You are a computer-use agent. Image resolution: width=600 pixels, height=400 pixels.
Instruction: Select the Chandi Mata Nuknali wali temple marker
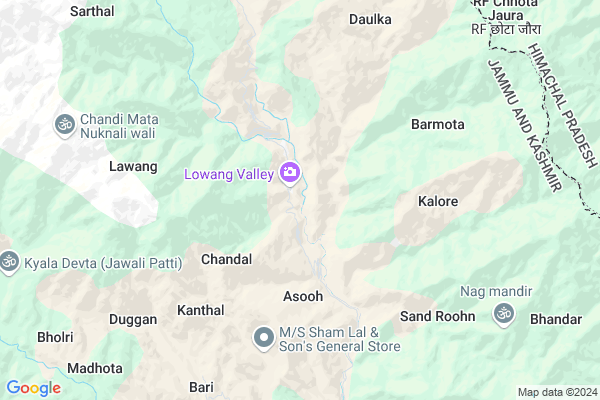[65, 124]
